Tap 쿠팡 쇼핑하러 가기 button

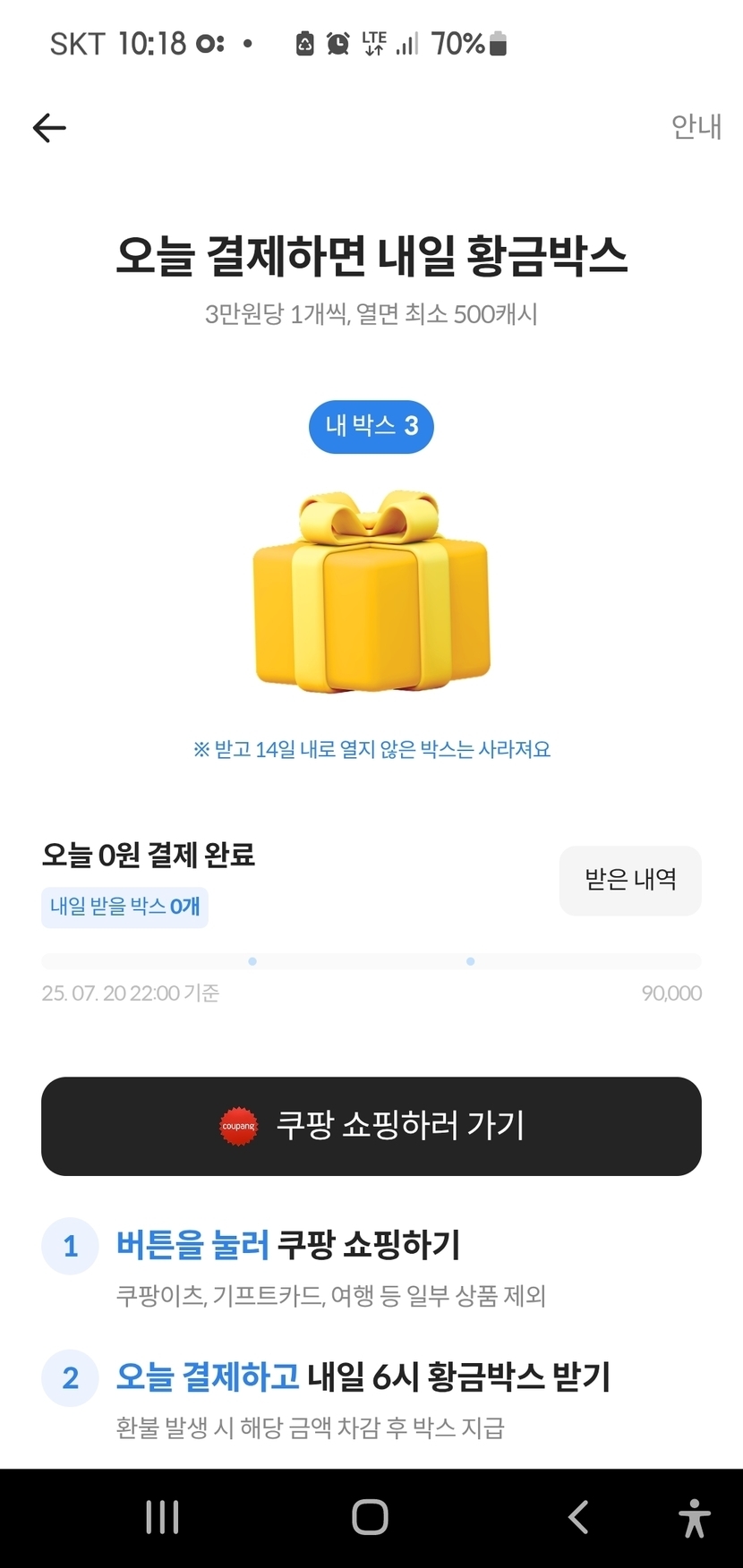tap(371, 1126)
